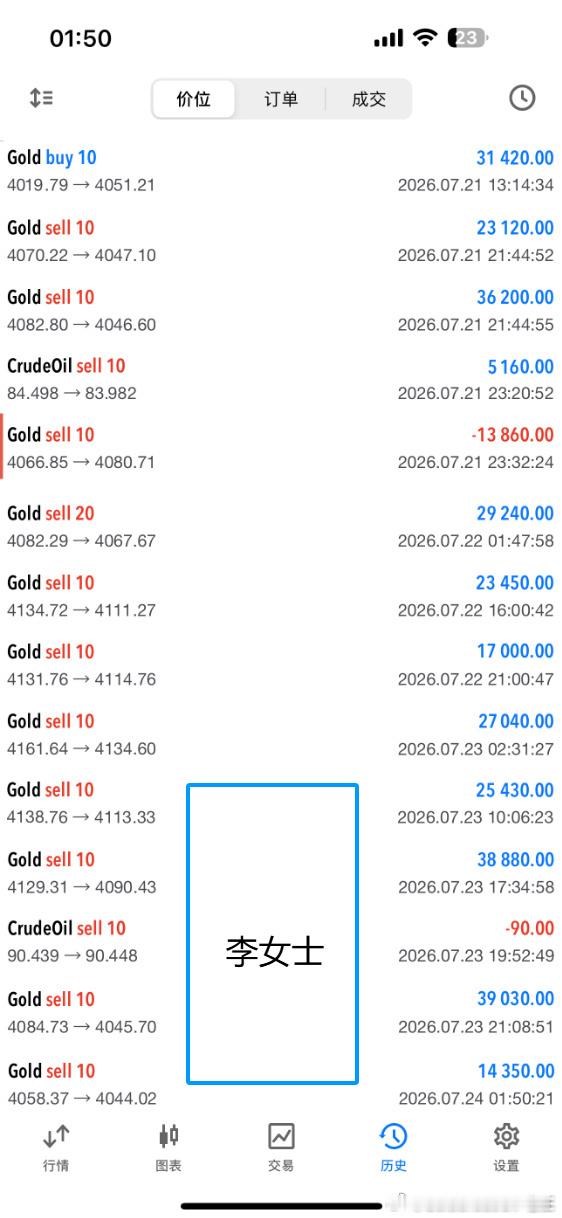The image size is (562, 1218).
Task: Open the 行情 tab
Action: 56,1147
